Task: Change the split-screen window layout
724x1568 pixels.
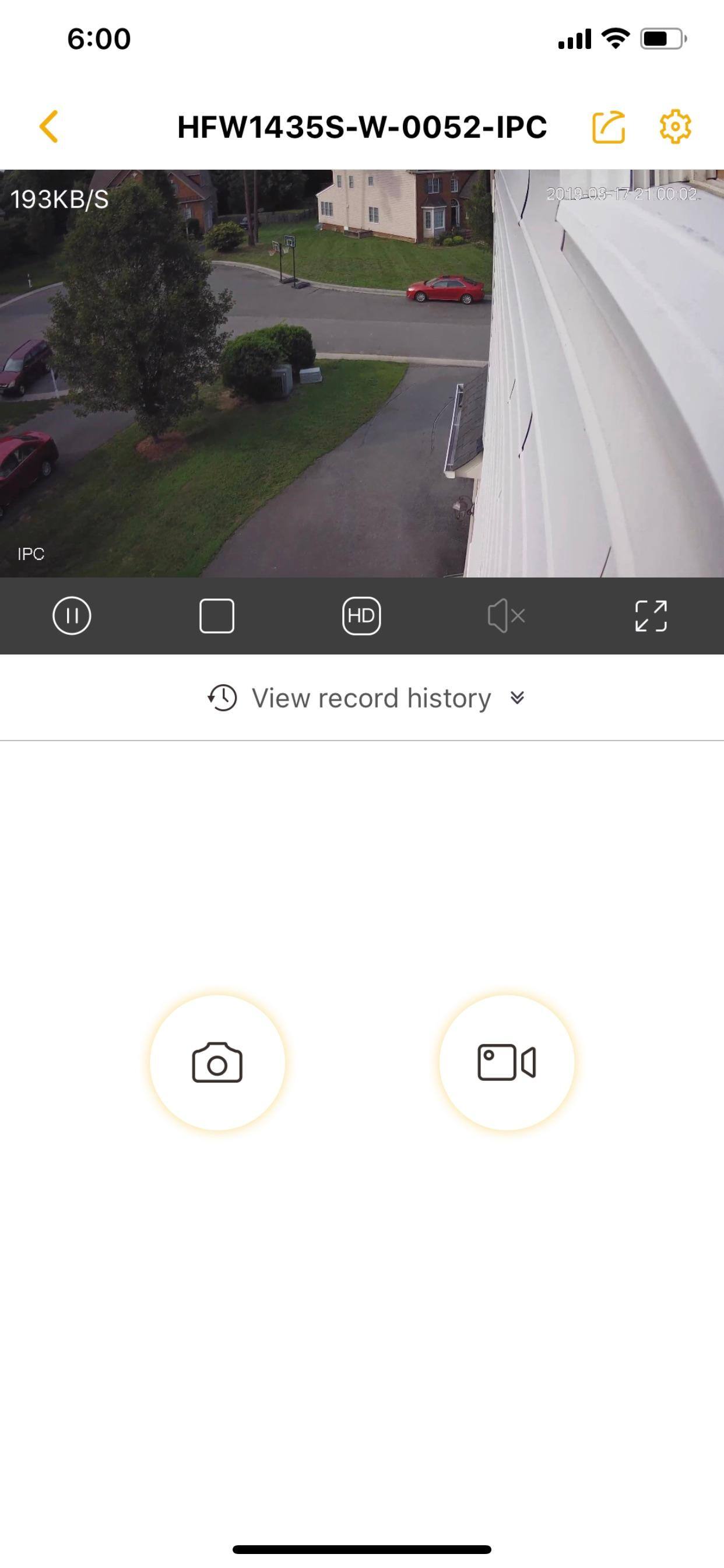Action: pos(217,615)
